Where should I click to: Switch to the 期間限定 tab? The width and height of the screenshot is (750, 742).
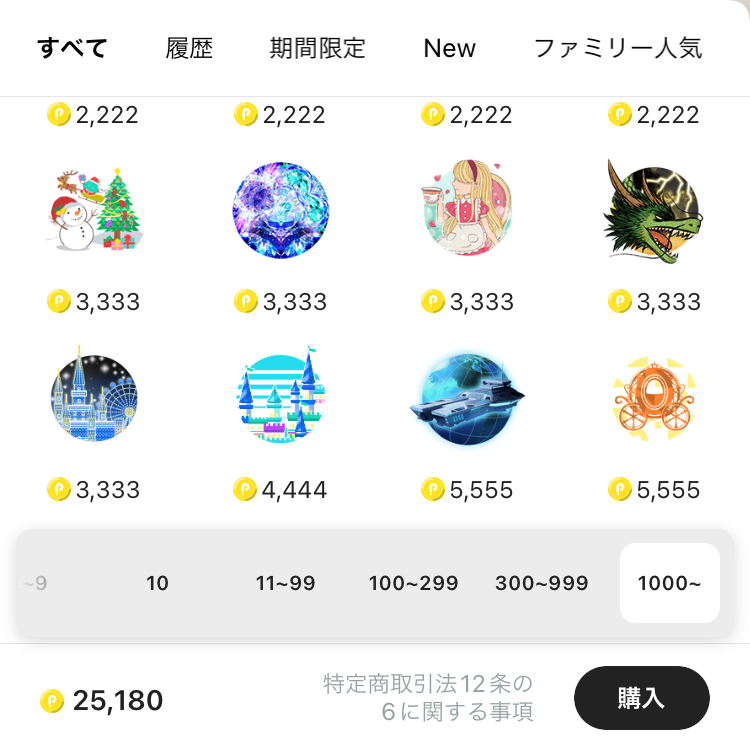pos(317,48)
